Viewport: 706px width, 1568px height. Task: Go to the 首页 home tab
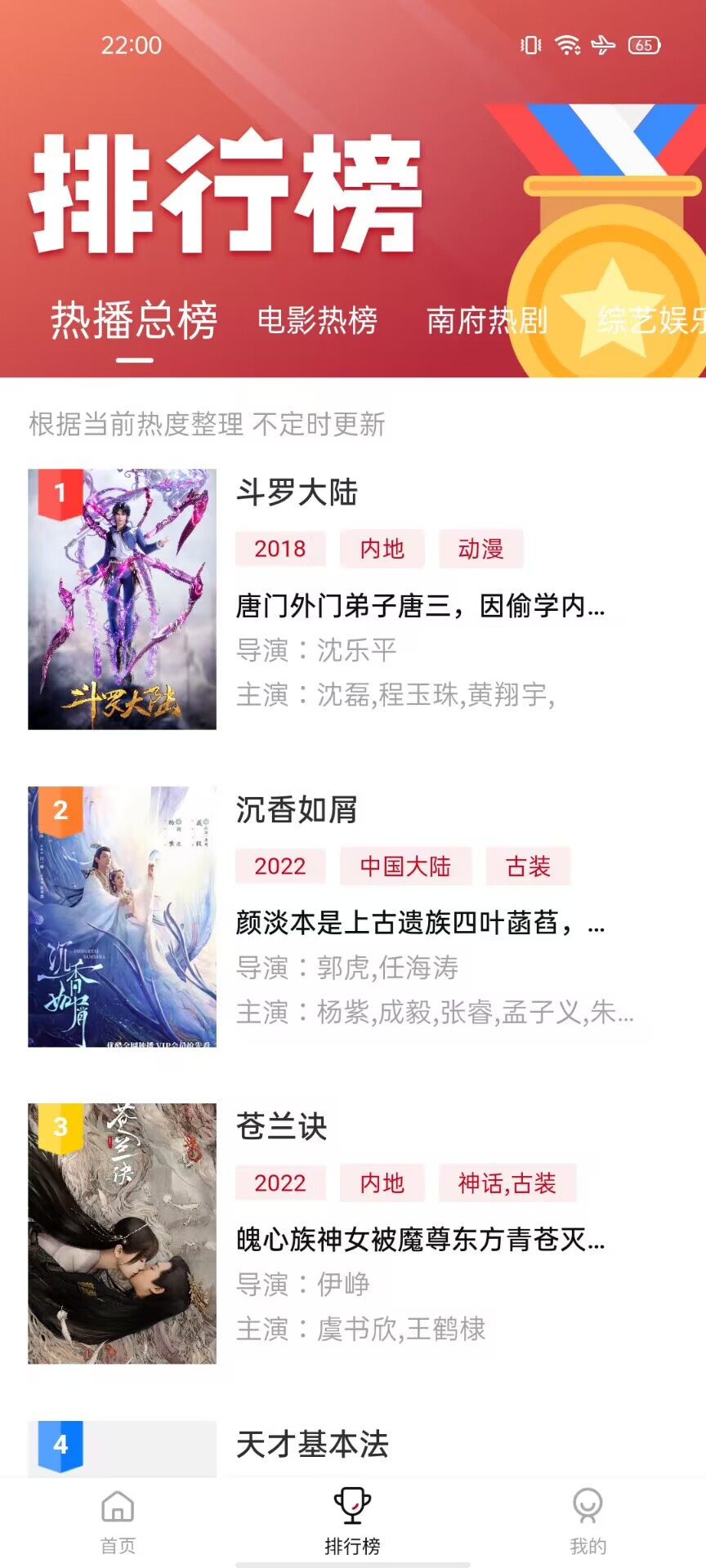pos(118,1521)
